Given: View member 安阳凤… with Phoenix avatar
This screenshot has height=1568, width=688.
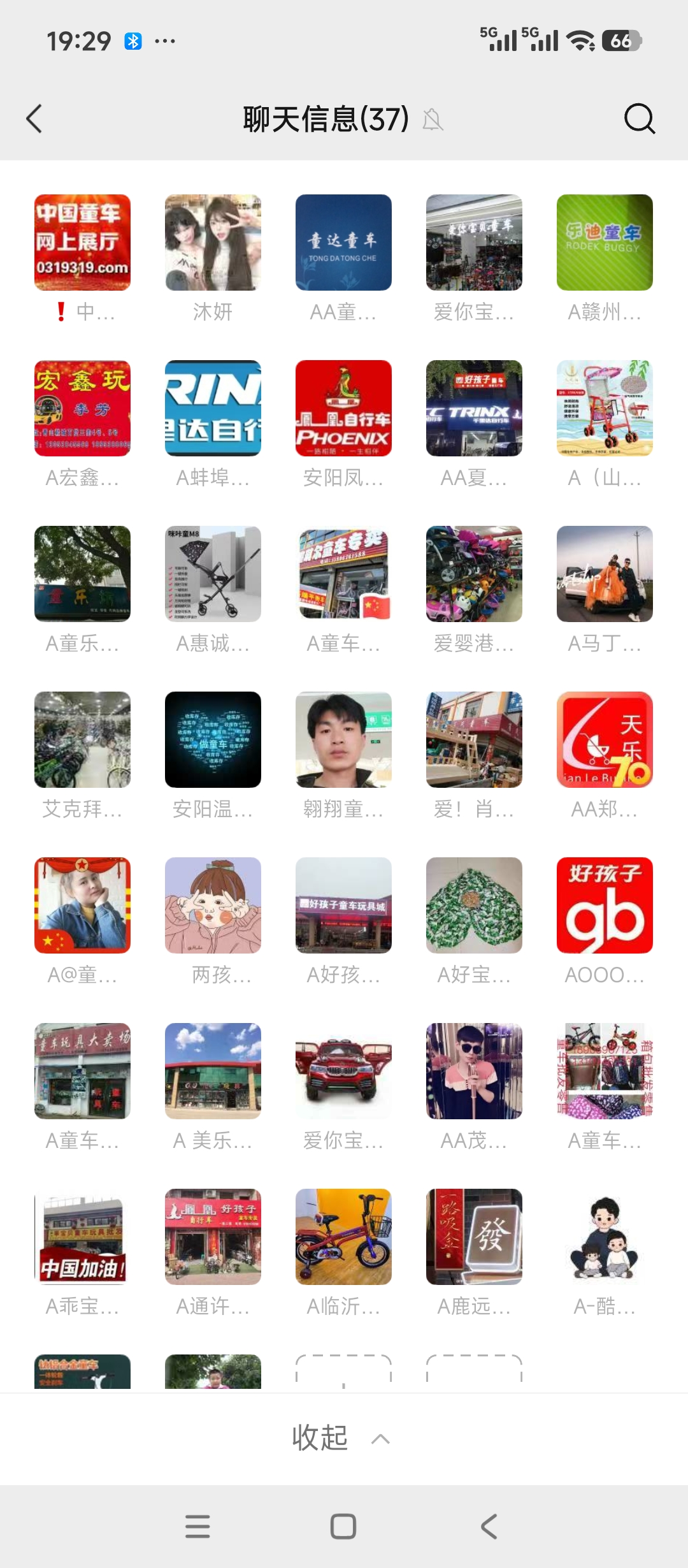Looking at the screenshot, I should pos(343,409).
